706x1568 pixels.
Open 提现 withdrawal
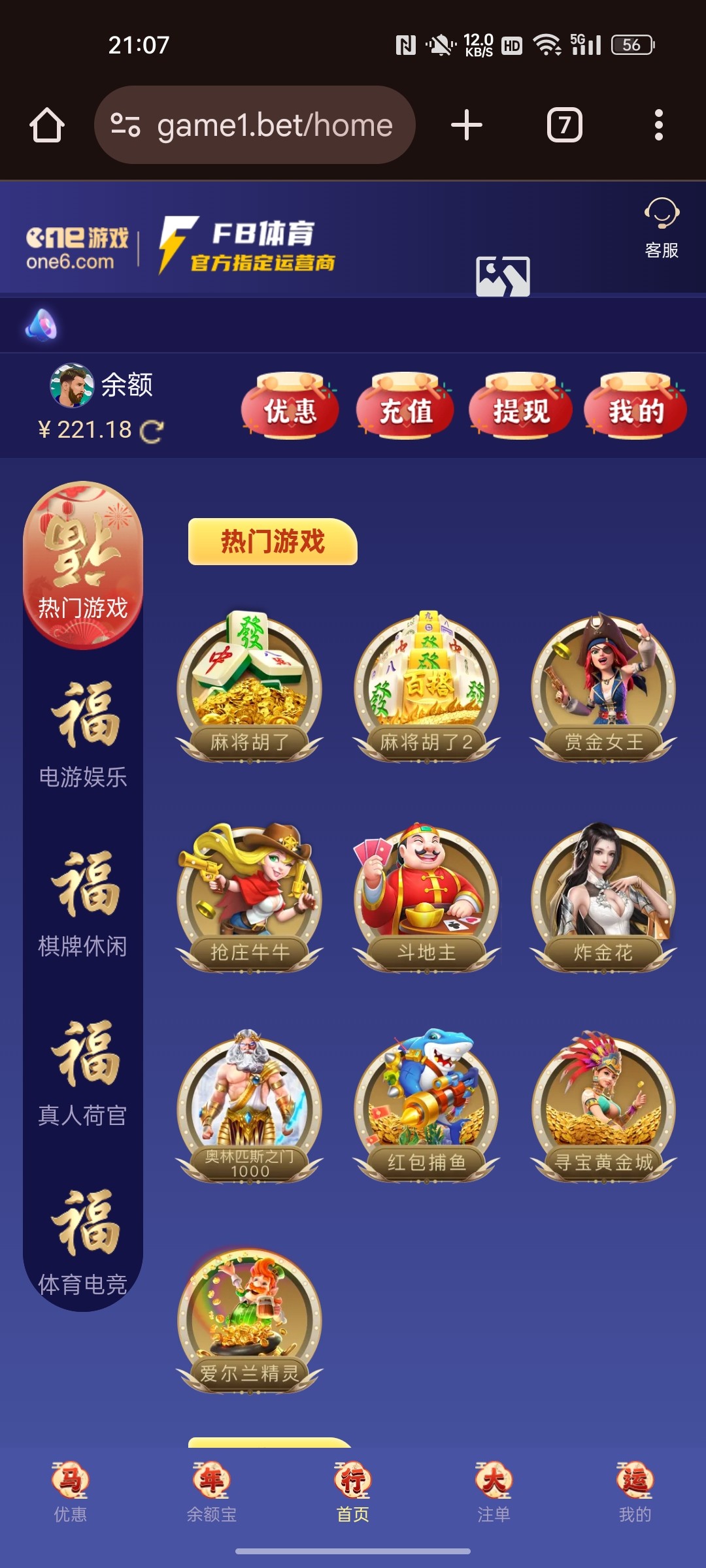pos(521,409)
